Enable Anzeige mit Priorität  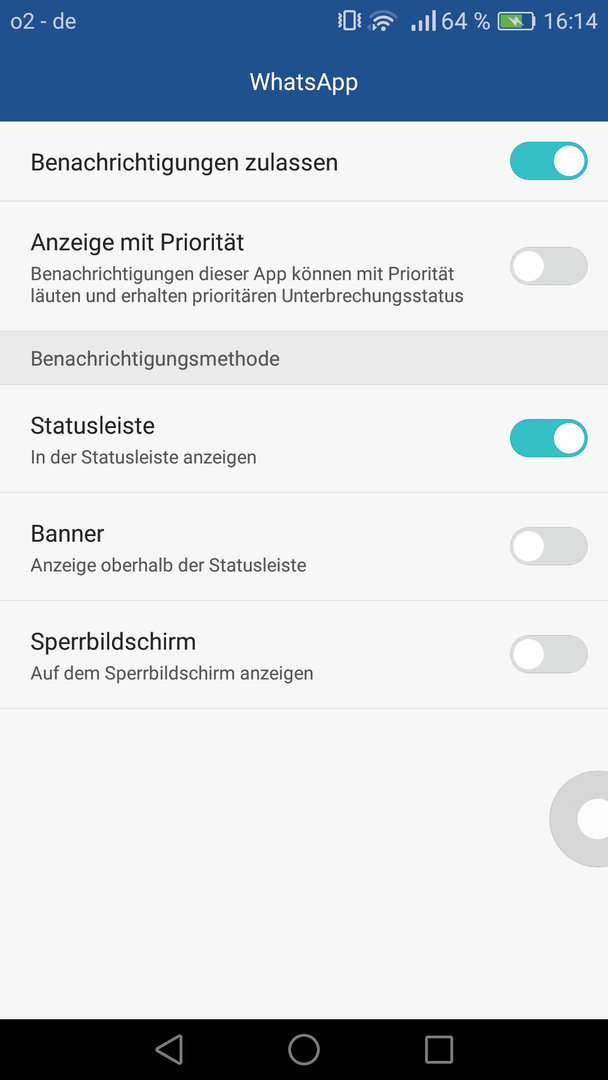click(x=548, y=266)
